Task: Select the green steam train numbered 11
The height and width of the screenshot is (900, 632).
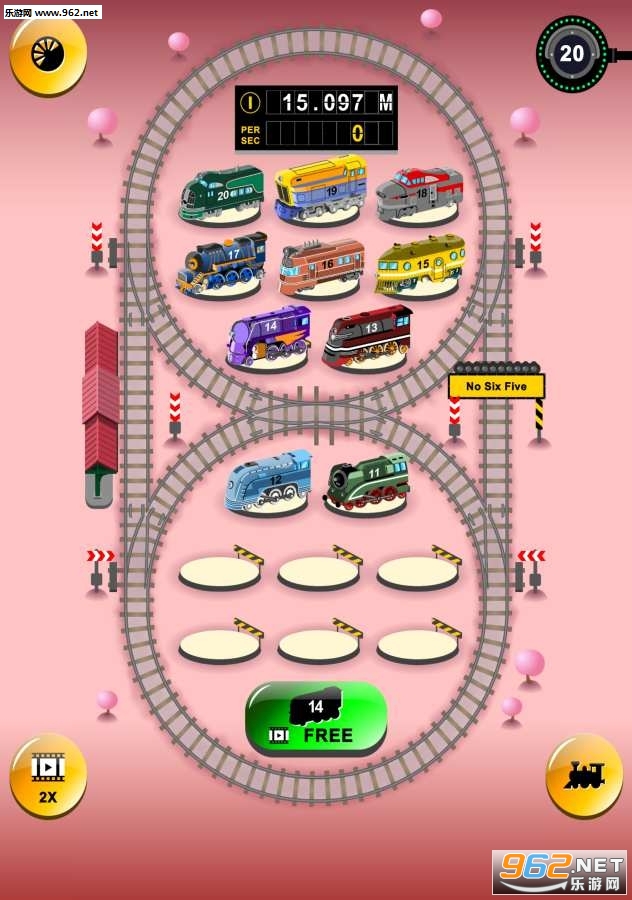Action: [367, 482]
